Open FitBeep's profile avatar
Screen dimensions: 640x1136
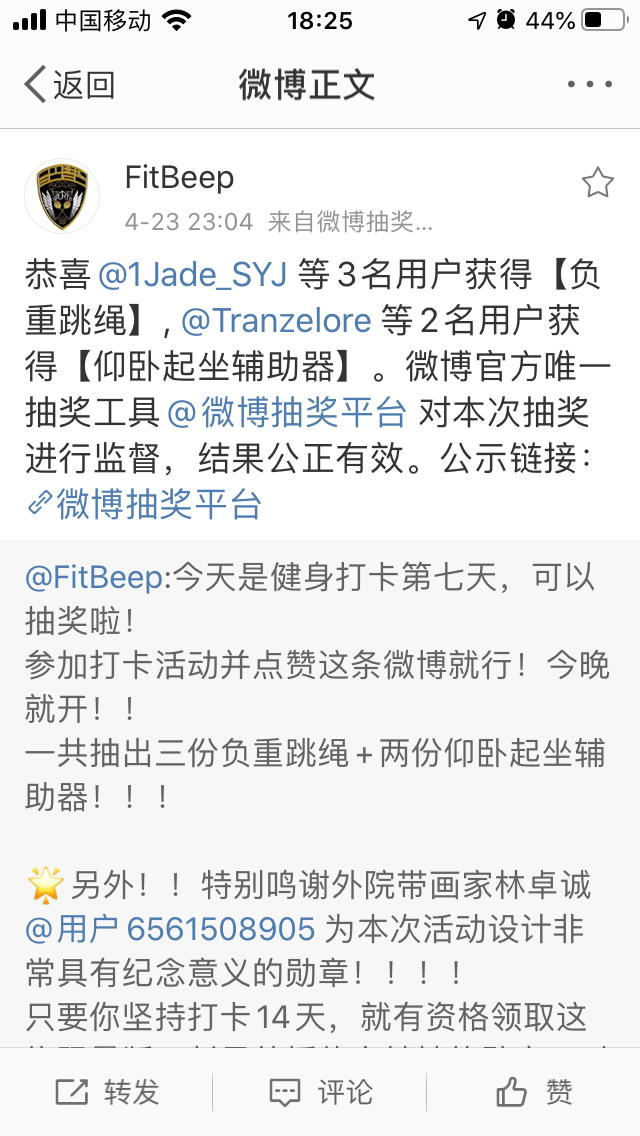pos(62,195)
